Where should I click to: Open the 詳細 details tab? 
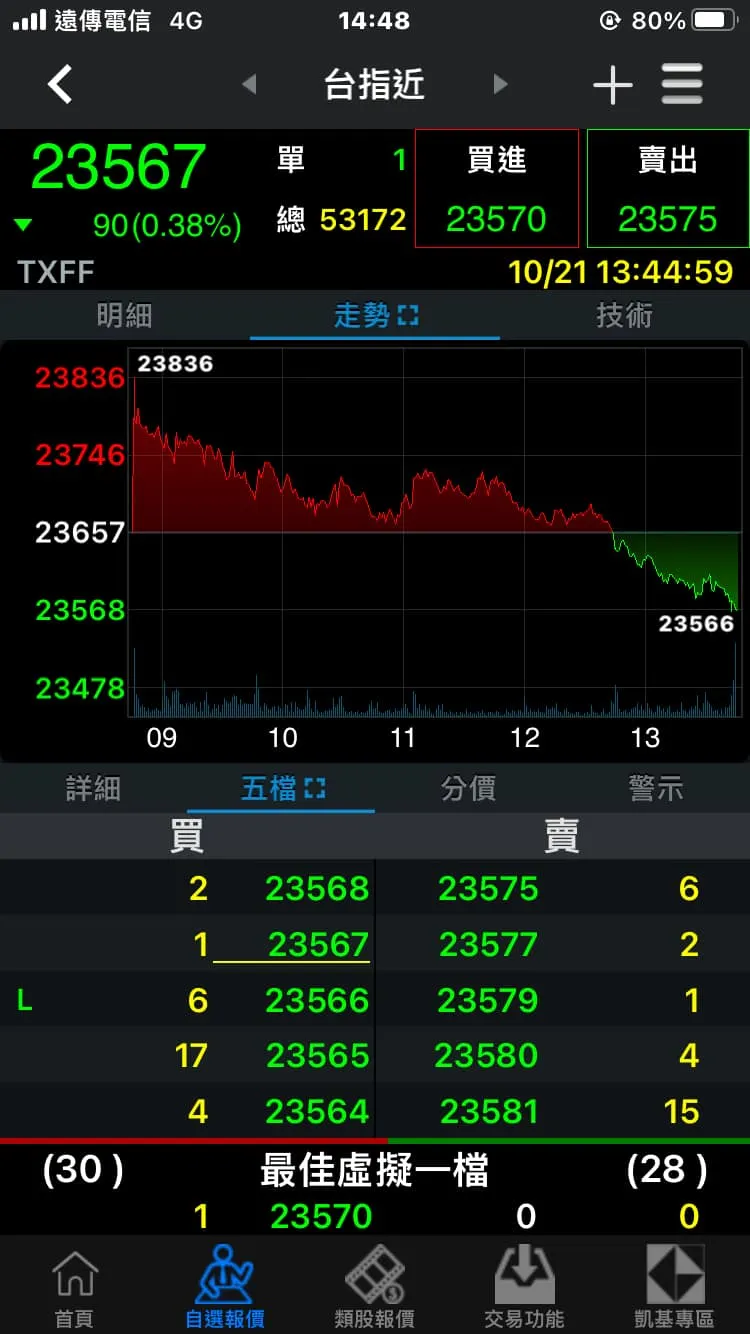coord(94,789)
